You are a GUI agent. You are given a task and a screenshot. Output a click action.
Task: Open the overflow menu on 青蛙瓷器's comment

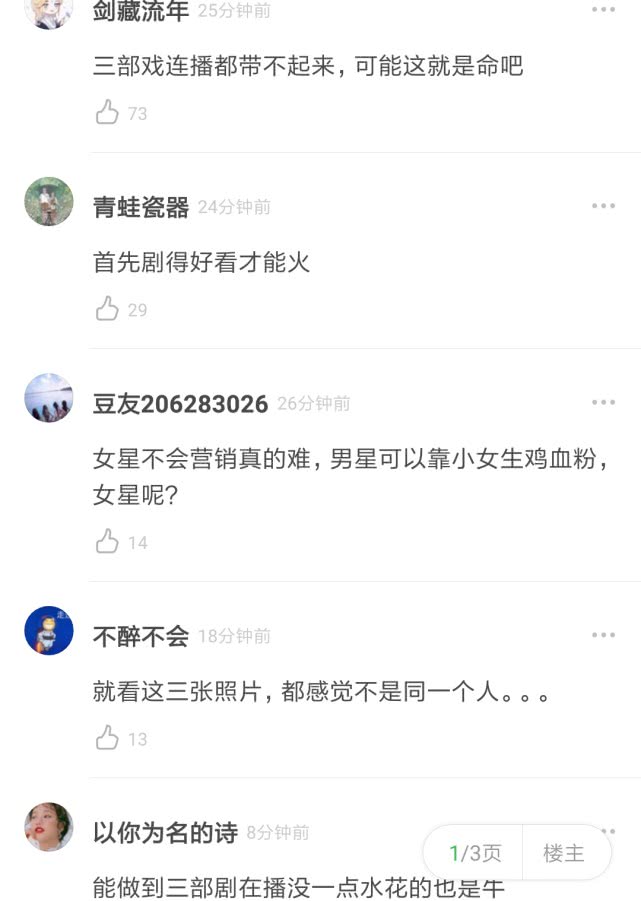(x=603, y=206)
